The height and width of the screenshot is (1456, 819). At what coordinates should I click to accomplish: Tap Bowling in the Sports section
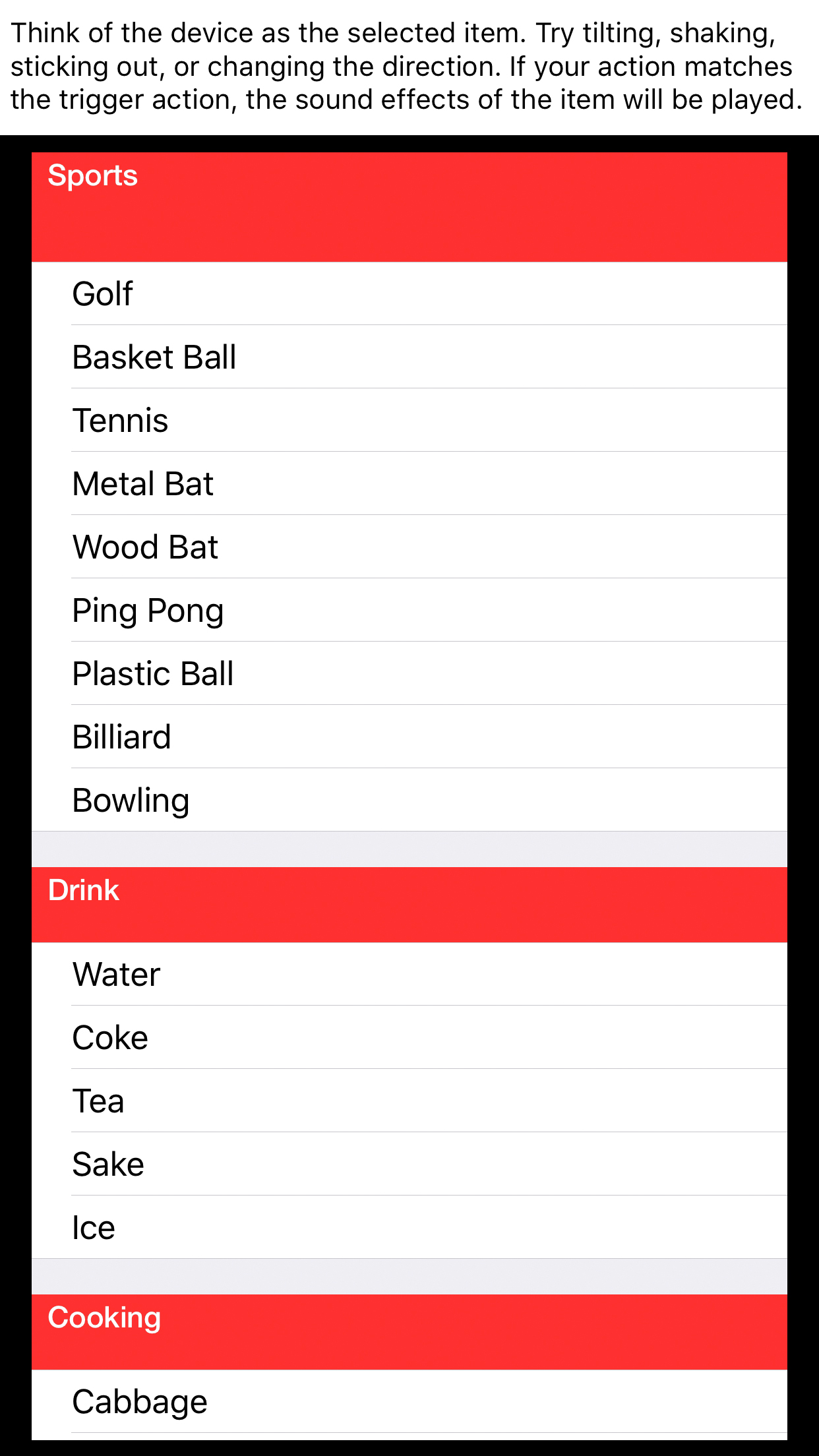pos(409,801)
